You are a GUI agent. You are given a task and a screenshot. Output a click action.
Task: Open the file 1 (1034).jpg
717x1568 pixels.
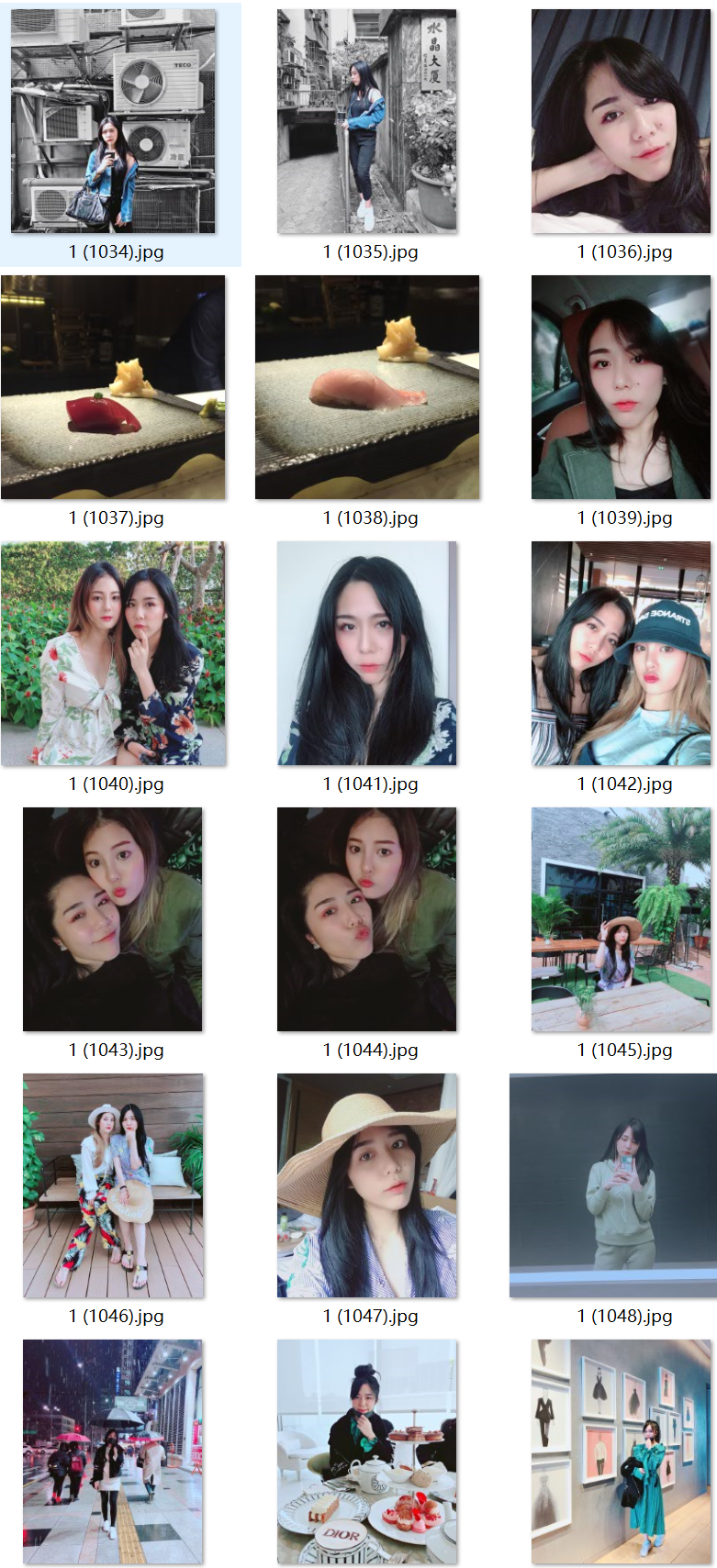[x=113, y=121]
